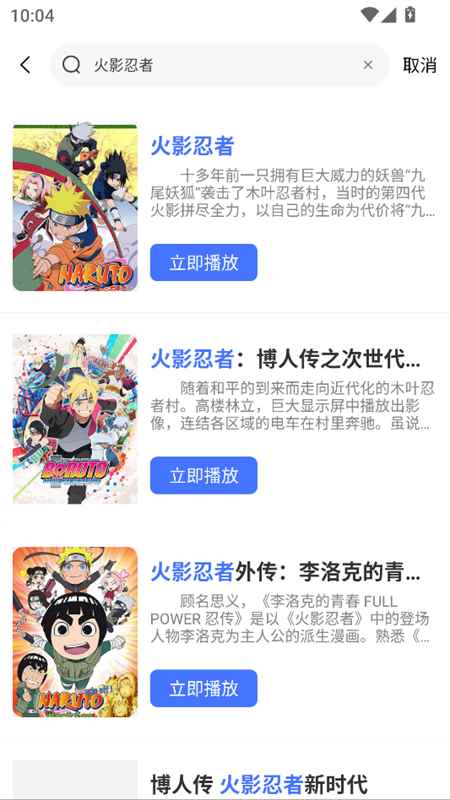Play 李洛克的青春 spin-off via 立即播放

[x=204, y=688]
